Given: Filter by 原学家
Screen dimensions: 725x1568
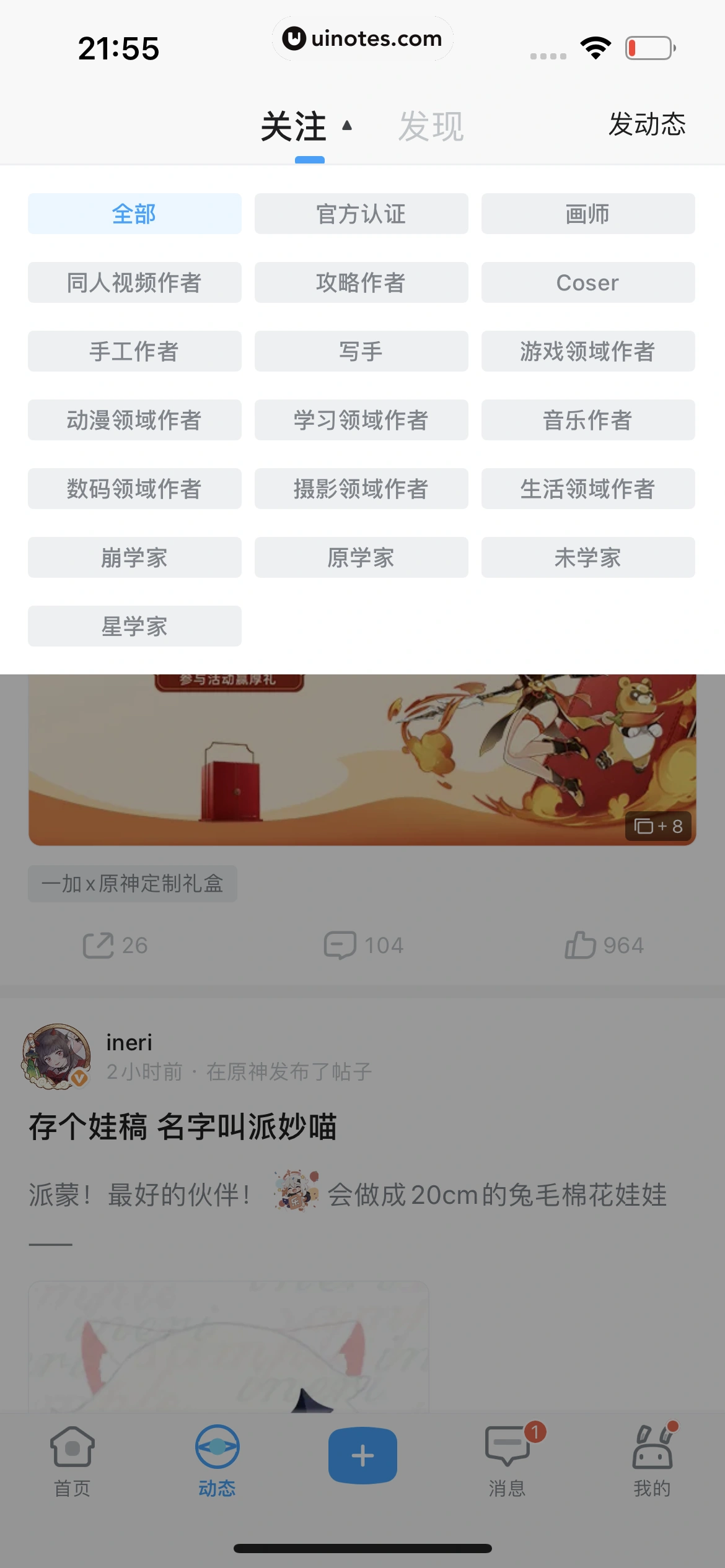Looking at the screenshot, I should click(x=361, y=557).
